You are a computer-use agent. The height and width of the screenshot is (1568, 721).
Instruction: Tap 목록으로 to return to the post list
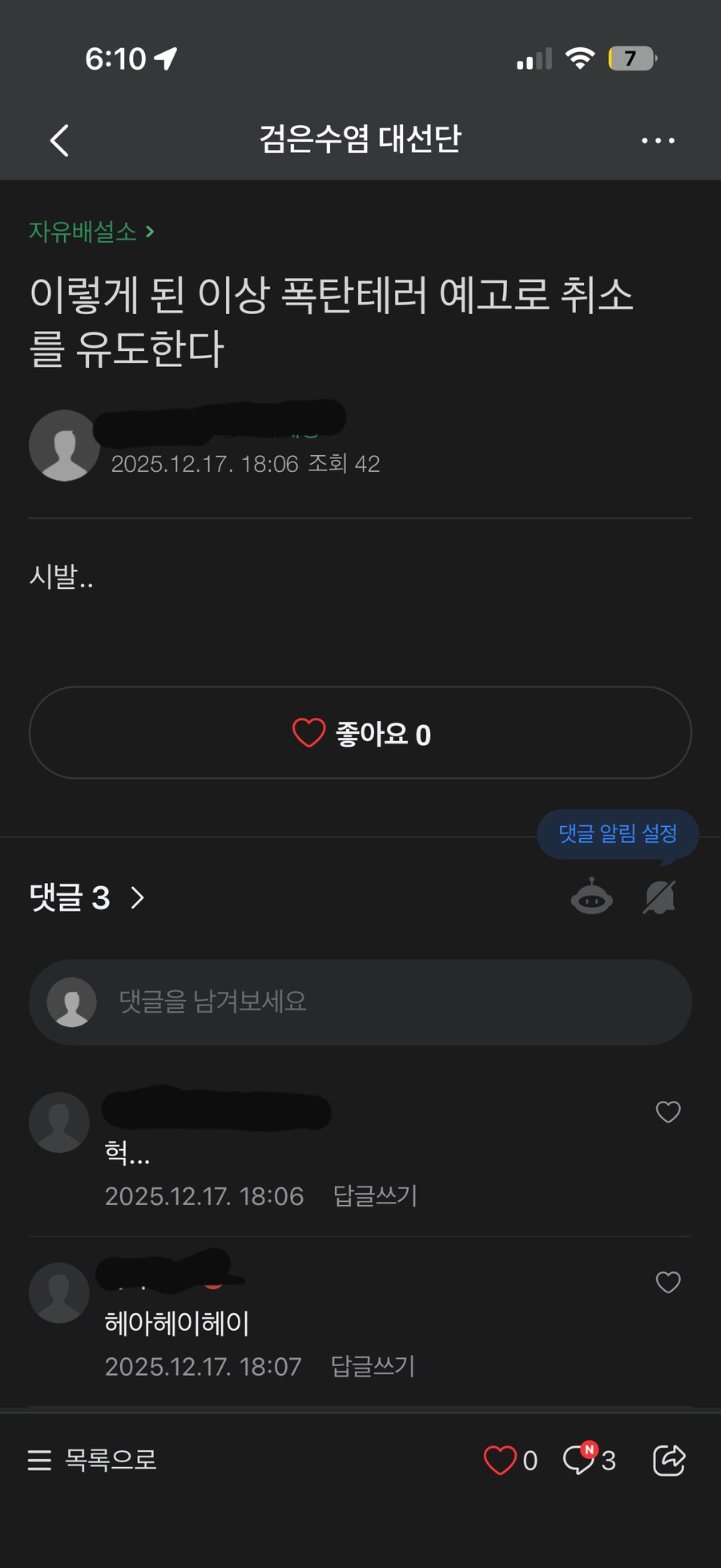tap(110, 1461)
